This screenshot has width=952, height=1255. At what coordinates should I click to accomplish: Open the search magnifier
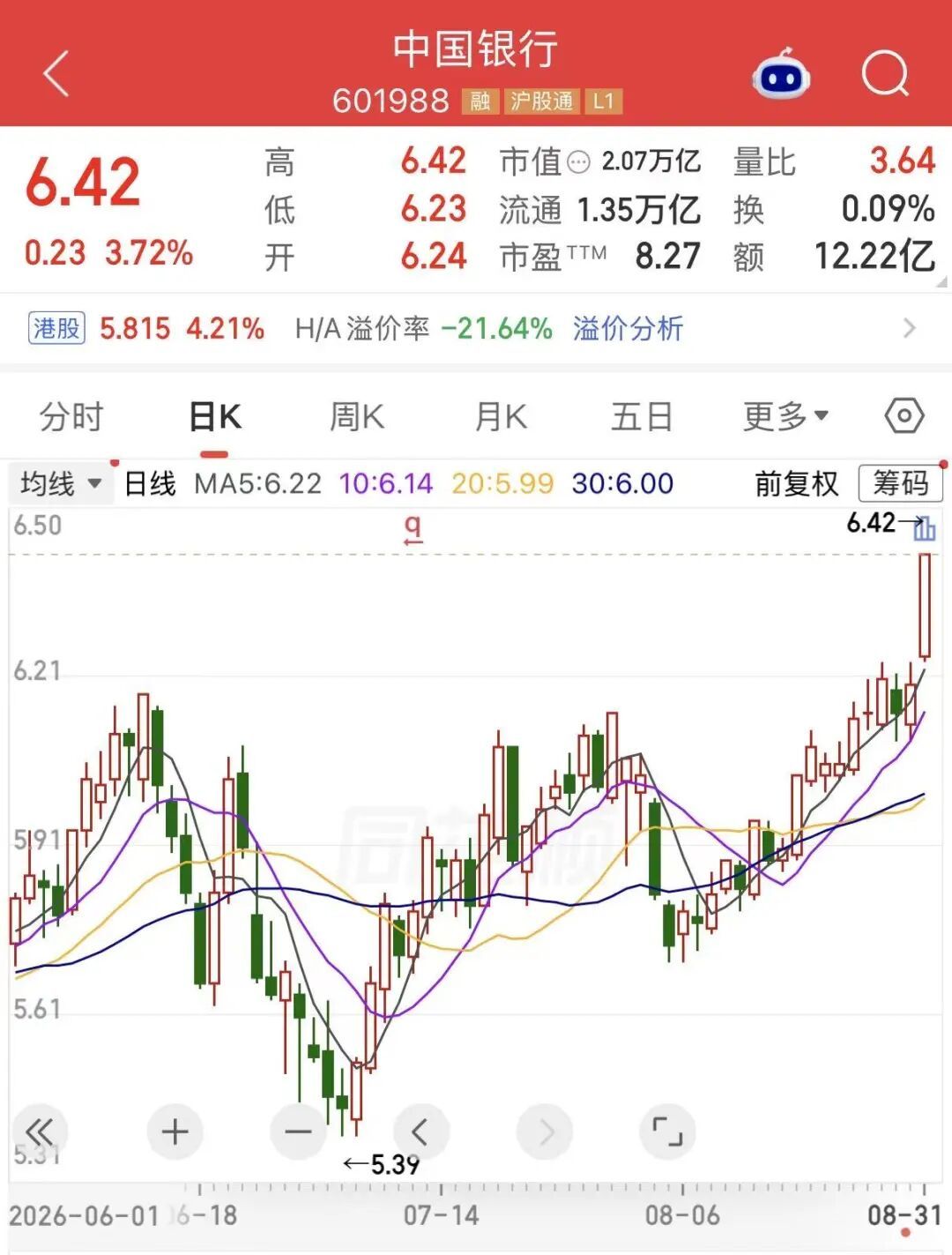point(885,73)
